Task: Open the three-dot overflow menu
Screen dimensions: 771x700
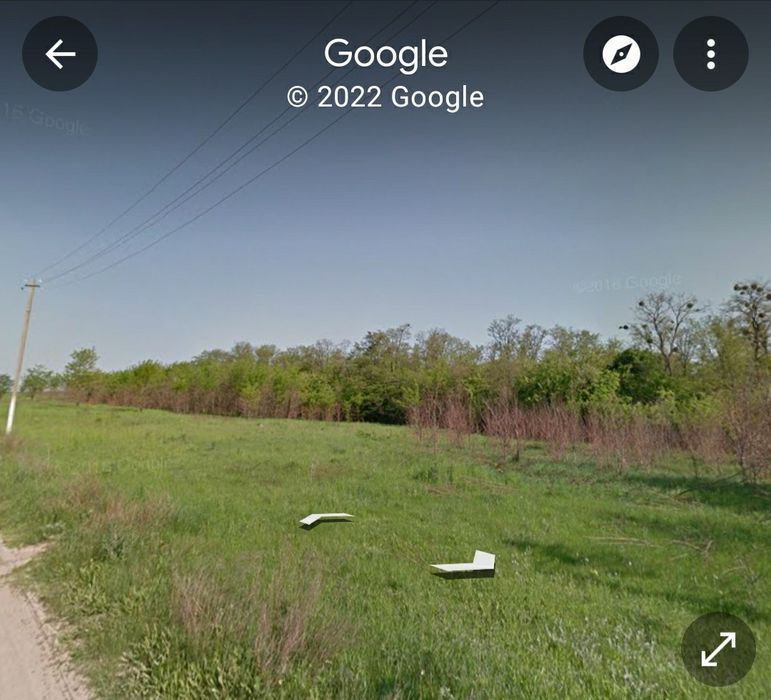Action: tap(711, 54)
